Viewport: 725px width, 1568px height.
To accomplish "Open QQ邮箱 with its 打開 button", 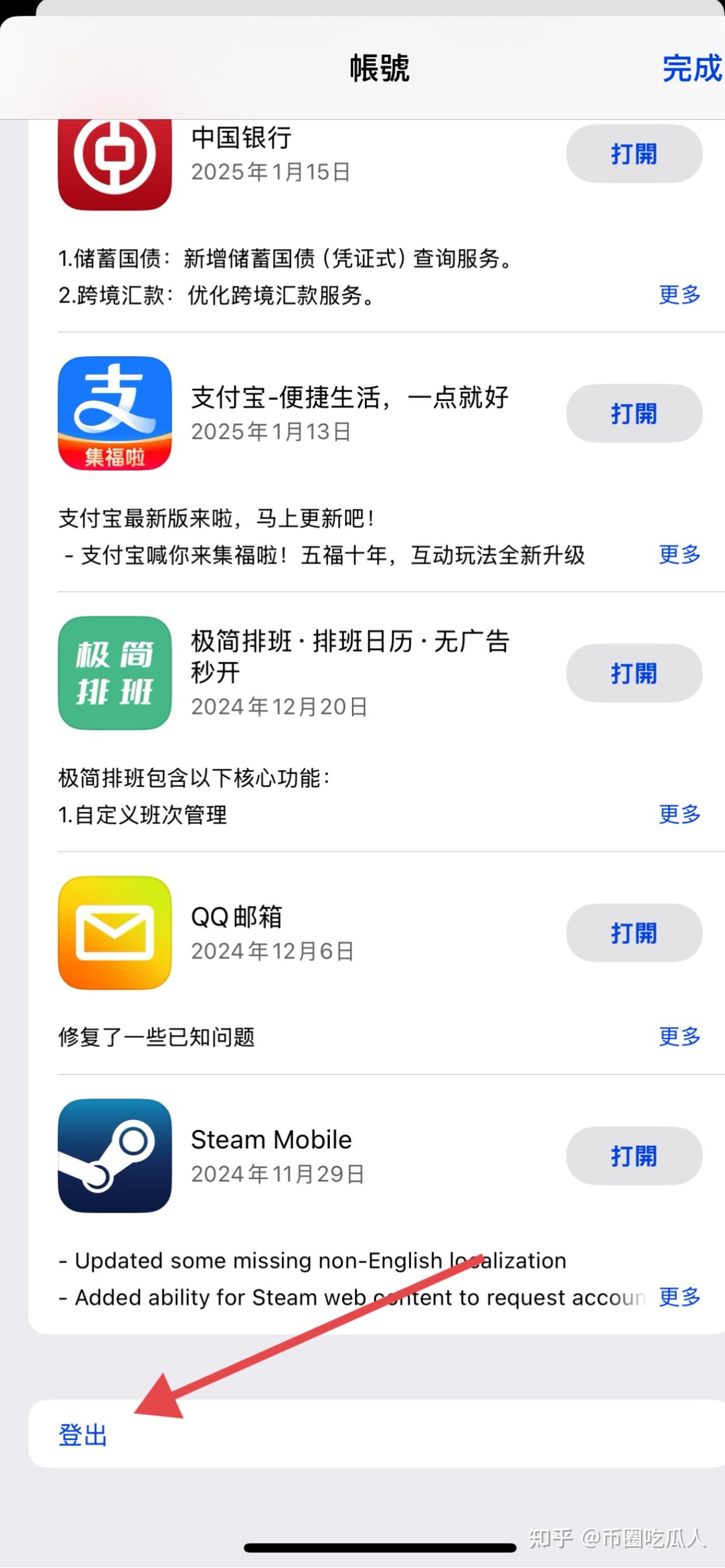I will point(634,933).
